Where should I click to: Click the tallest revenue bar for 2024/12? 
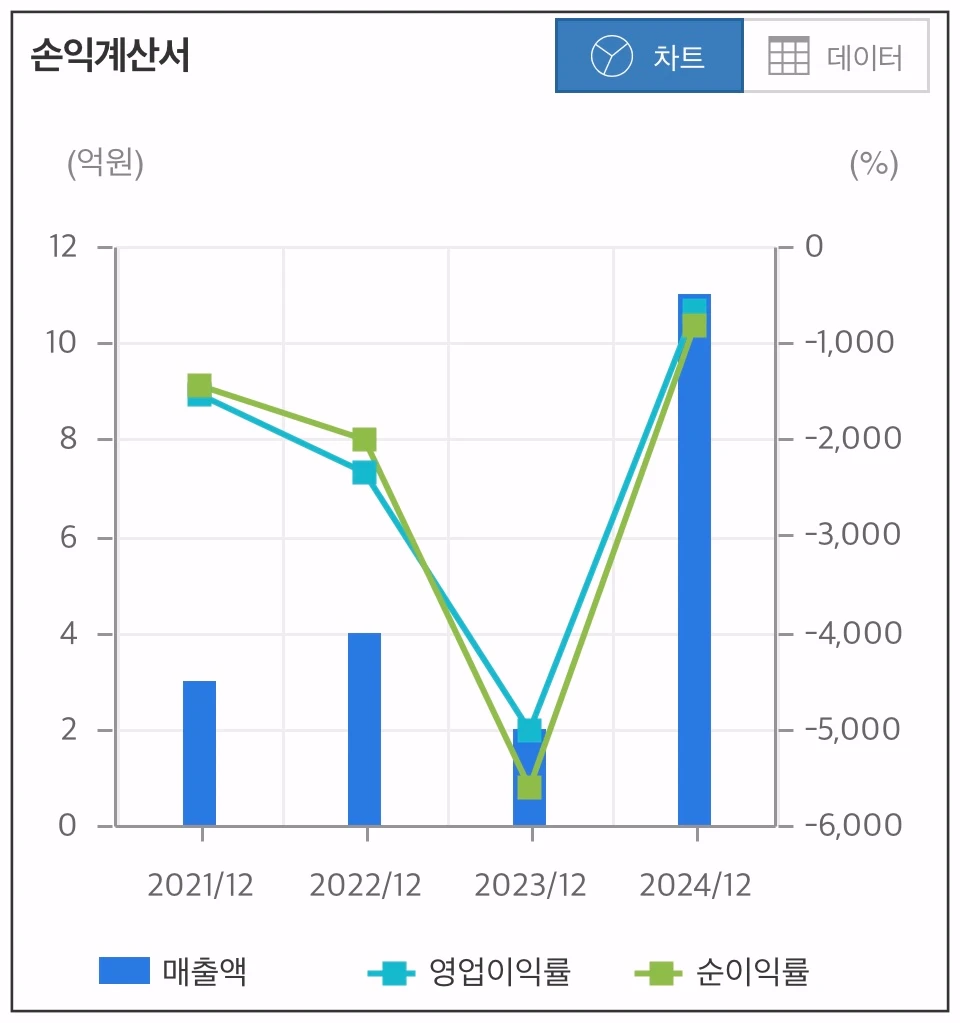pos(693,560)
